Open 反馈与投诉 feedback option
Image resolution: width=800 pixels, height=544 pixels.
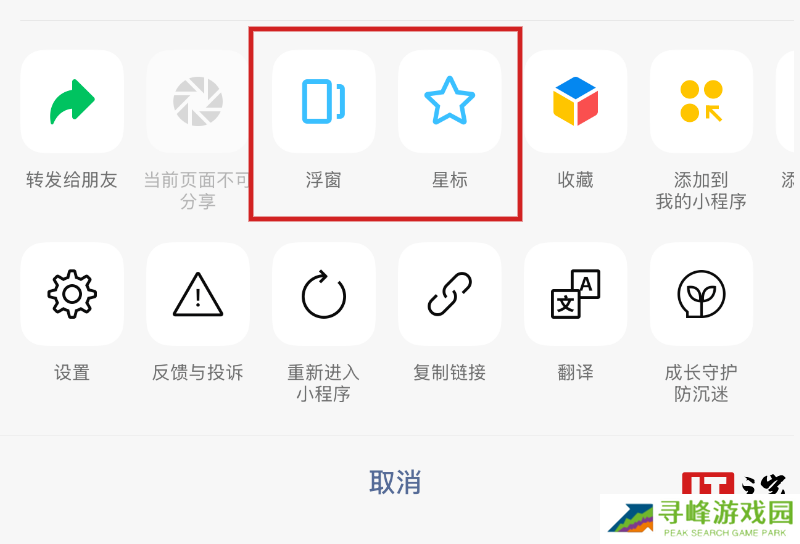tap(198, 294)
